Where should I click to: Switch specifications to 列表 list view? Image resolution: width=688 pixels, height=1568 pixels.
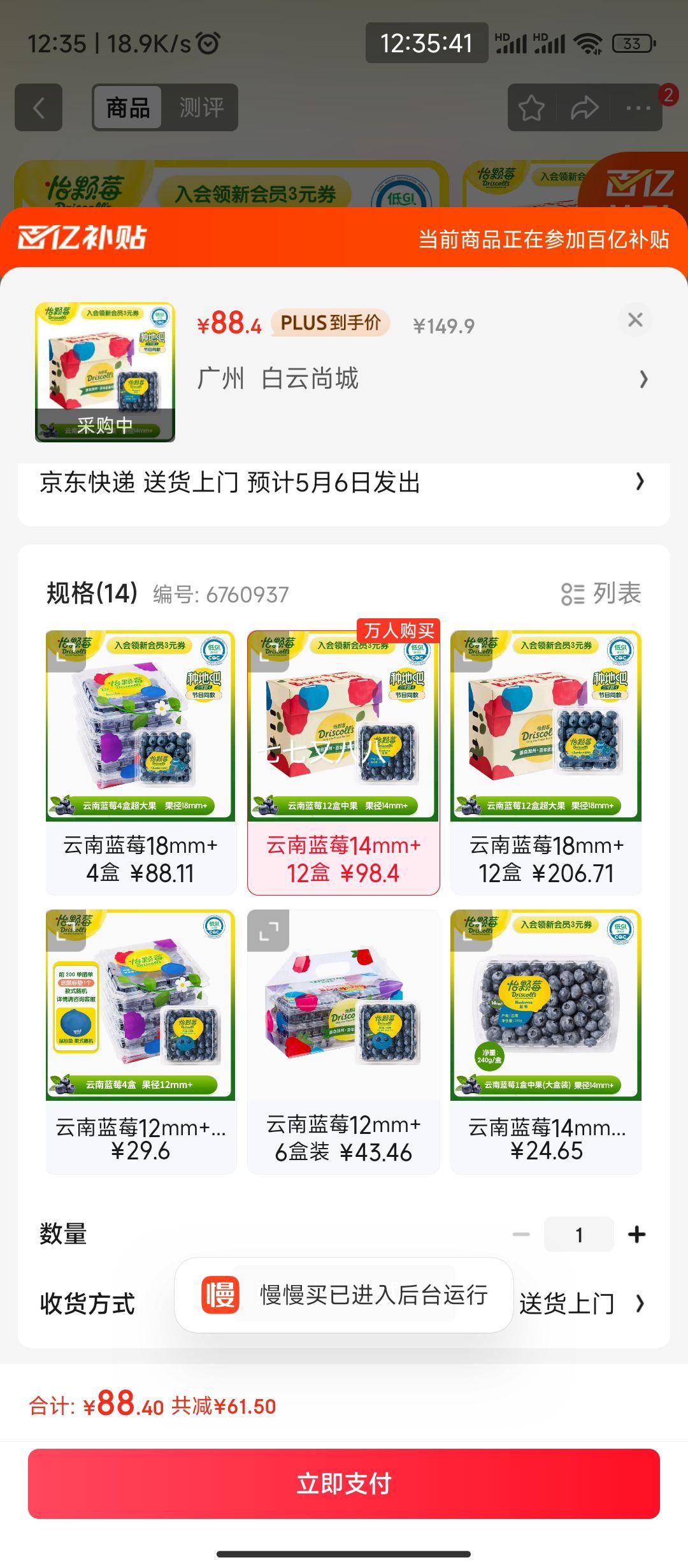pos(601,594)
